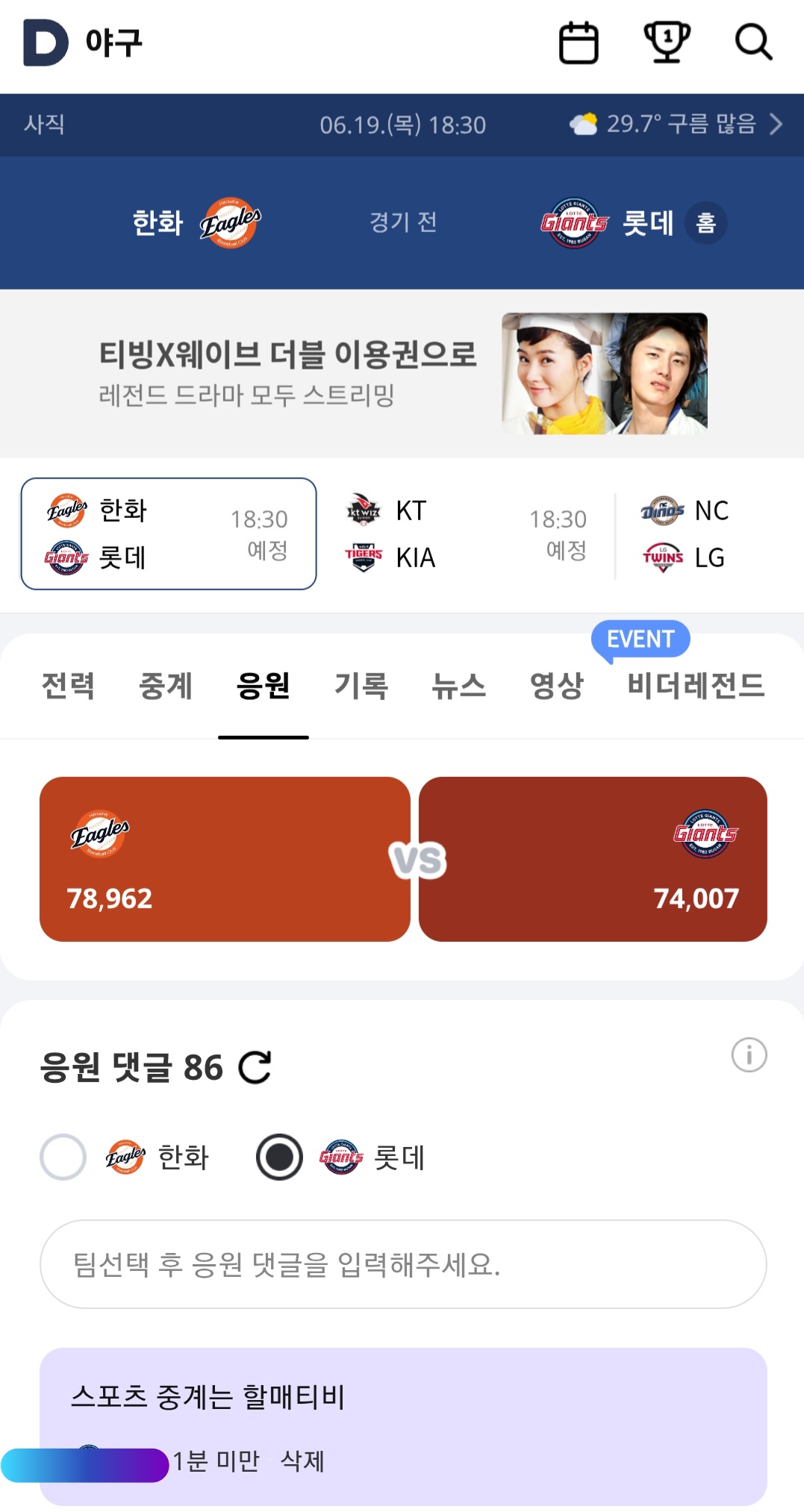Image resolution: width=804 pixels, height=1512 pixels.
Task: Tap the cheer comment input field
Action: pyautogui.click(x=402, y=1264)
